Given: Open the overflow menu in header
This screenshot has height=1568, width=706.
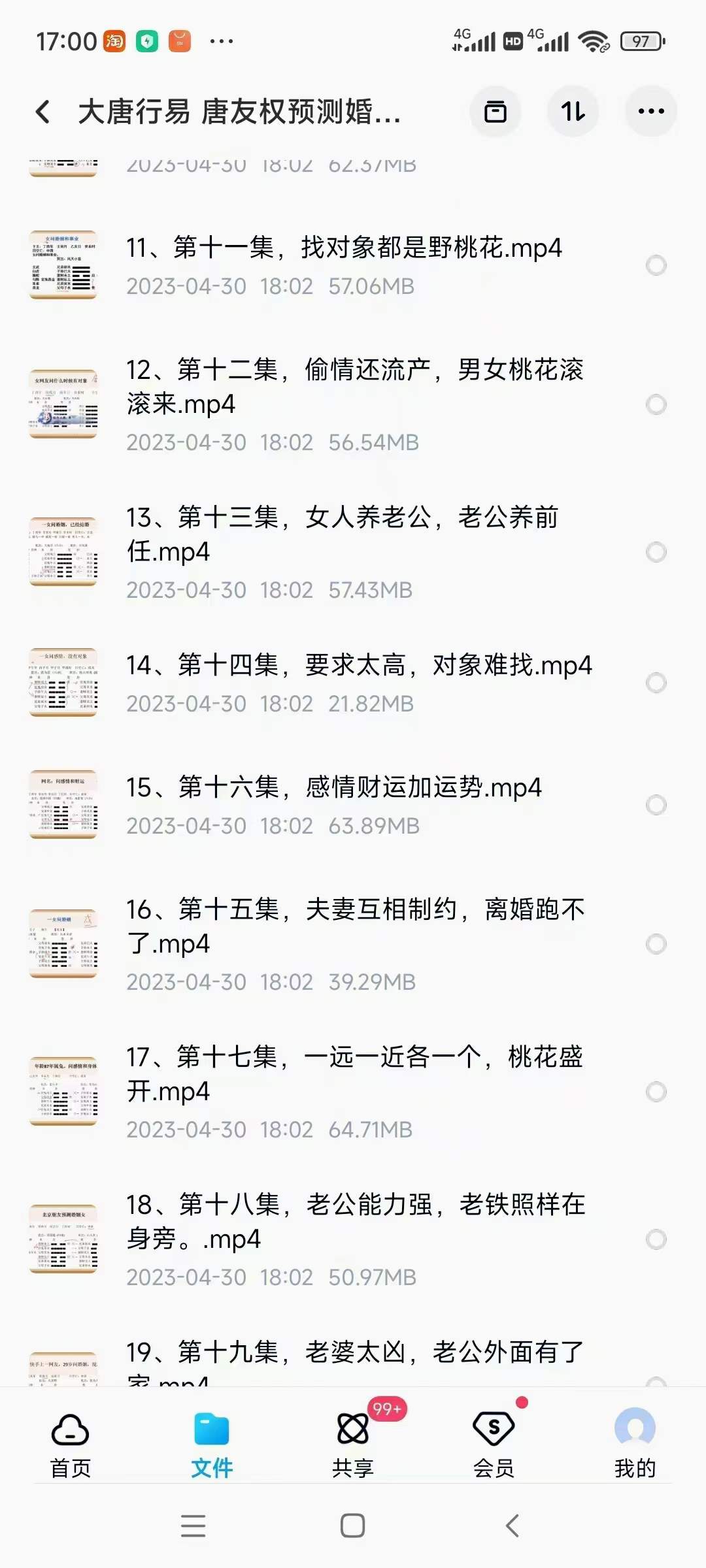Looking at the screenshot, I should point(651,112).
